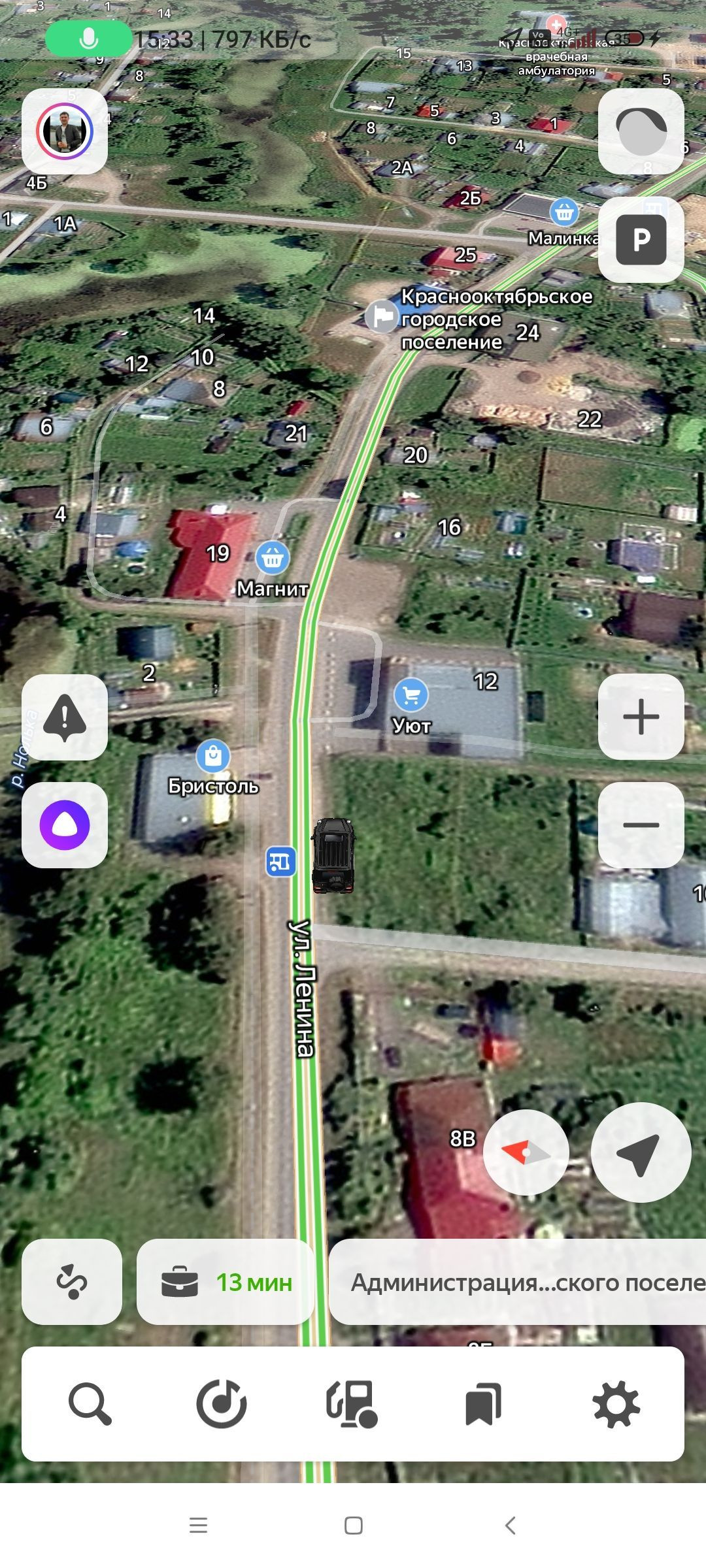This screenshot has height=1568, width=706.
Task: Tap the Уют shop marker
Action: coord(411,695)
